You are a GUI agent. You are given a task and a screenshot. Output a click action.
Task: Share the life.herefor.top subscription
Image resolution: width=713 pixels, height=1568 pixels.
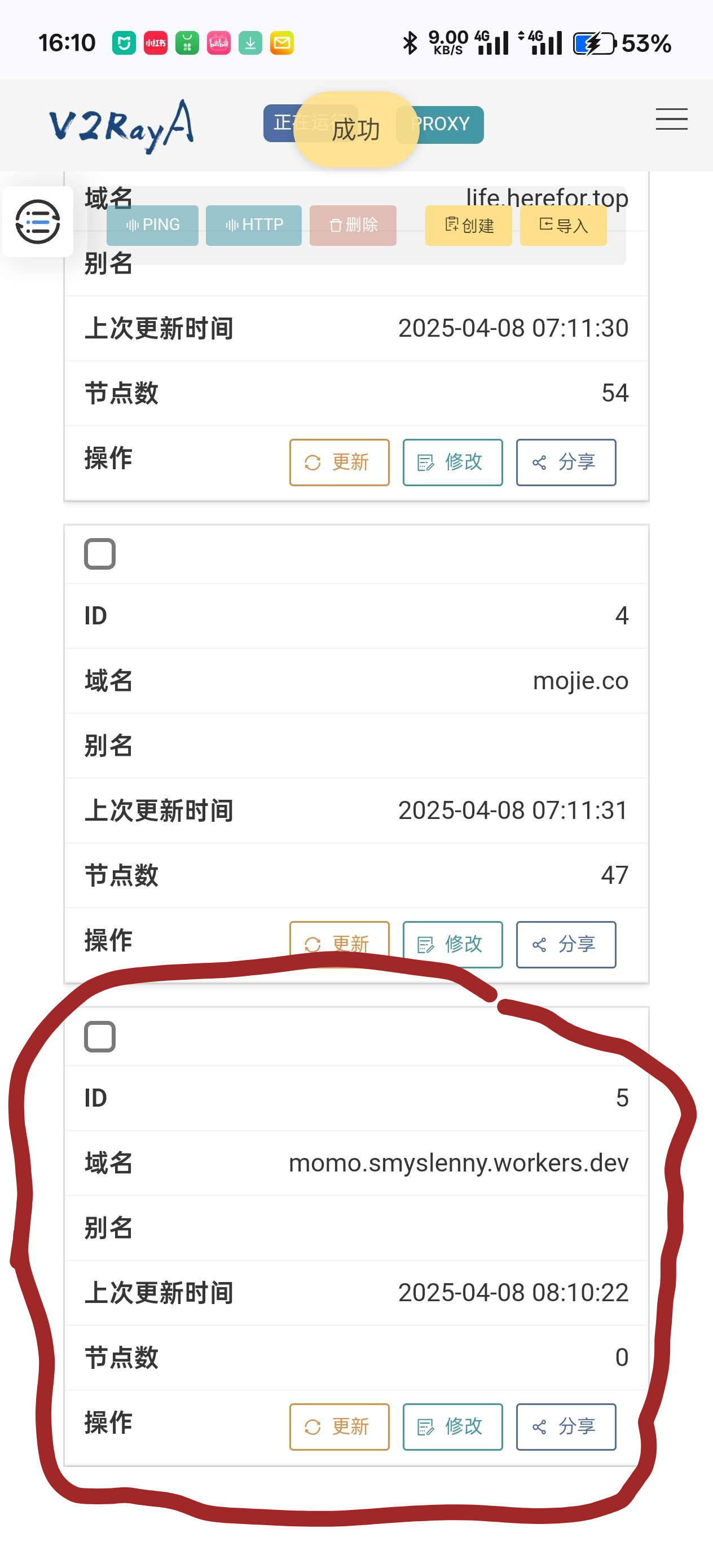[566, 462]
